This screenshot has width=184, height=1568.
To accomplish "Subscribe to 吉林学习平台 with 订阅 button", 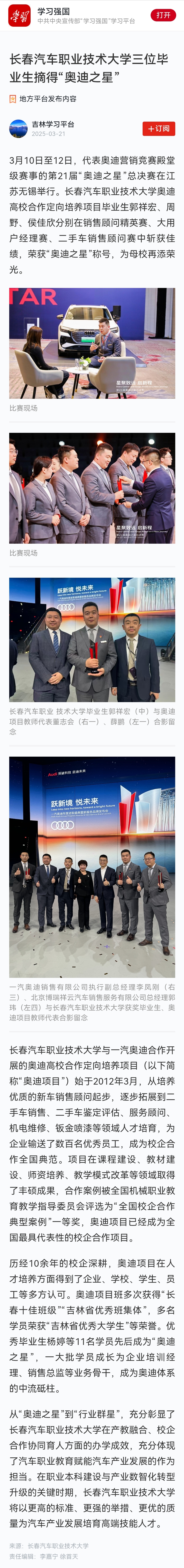I will point(158,128).
